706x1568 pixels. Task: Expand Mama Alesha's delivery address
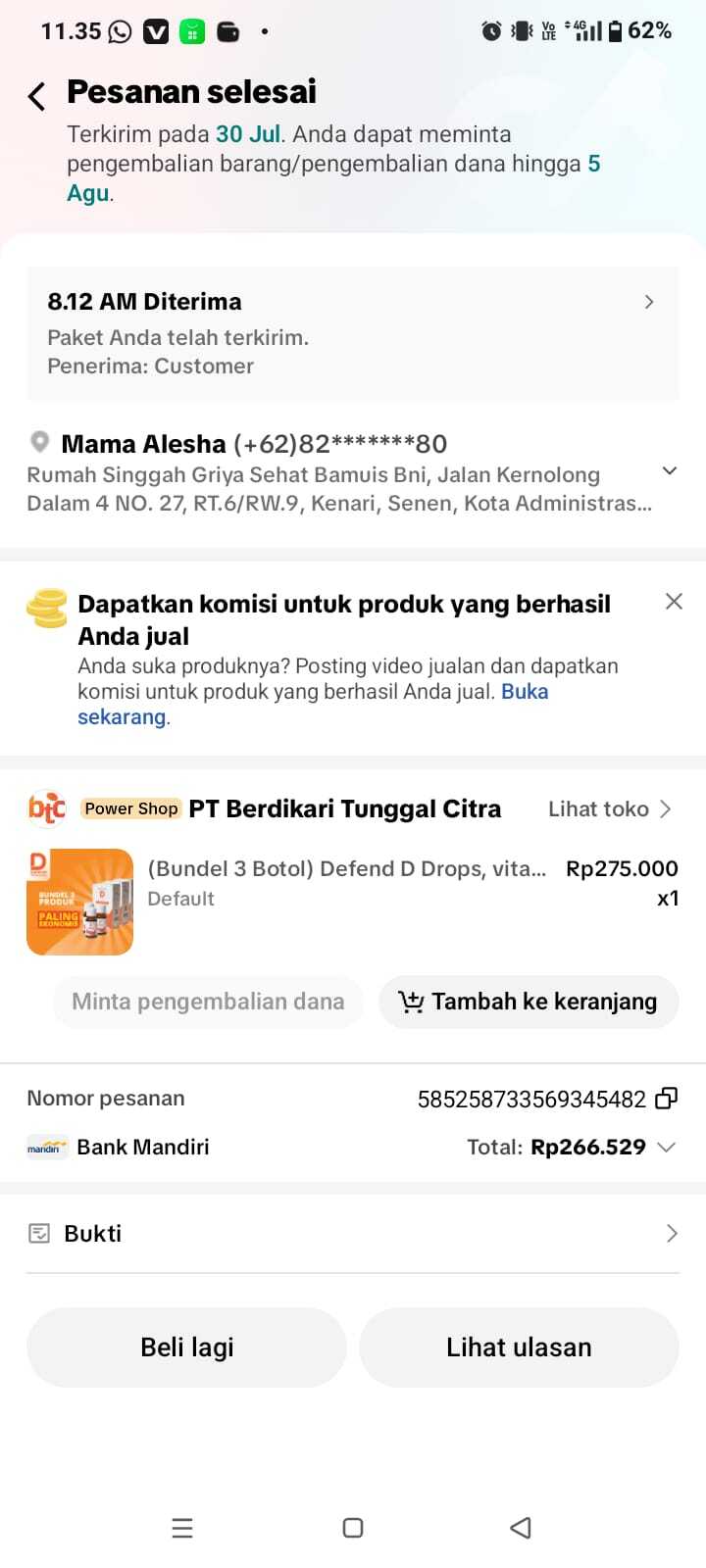point(670,471)
